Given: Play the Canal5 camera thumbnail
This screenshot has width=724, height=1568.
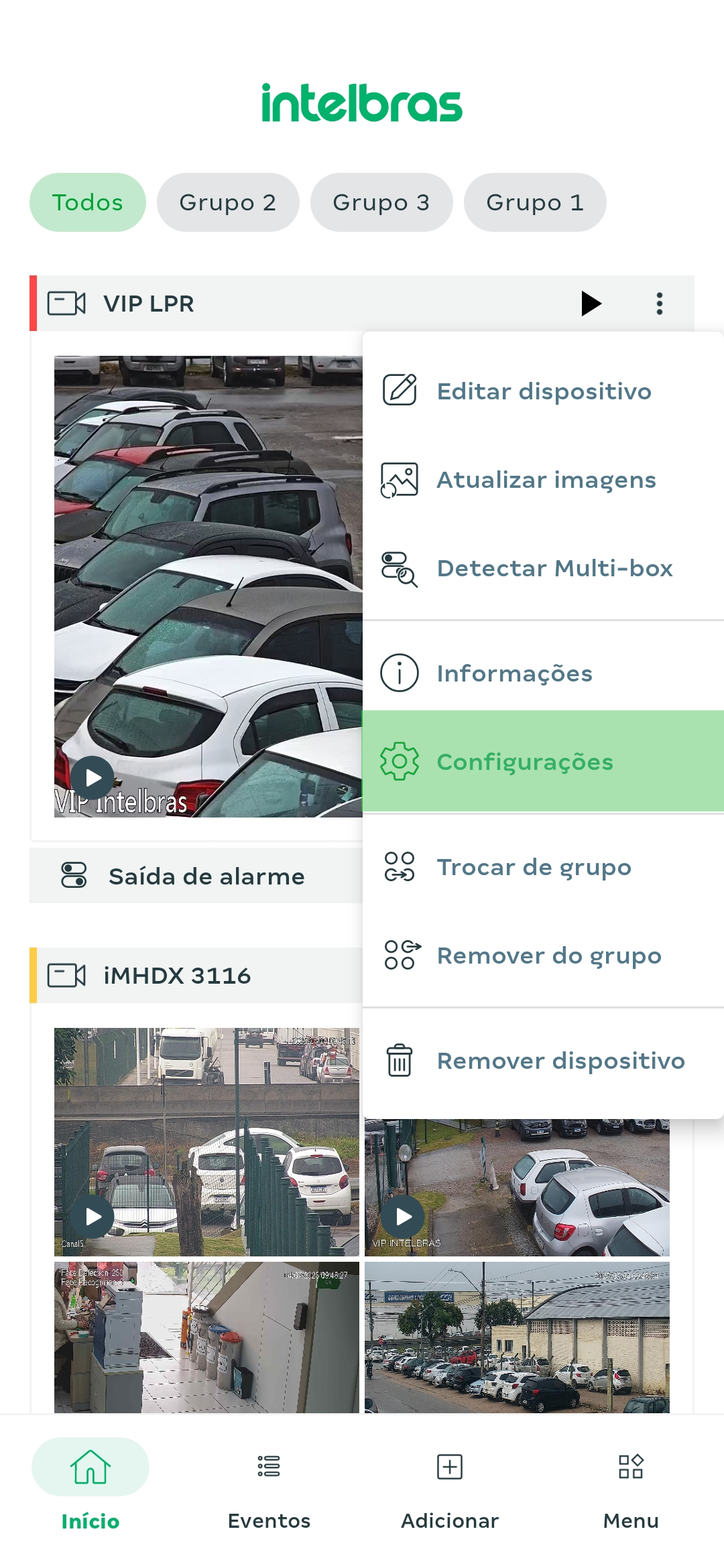Looking at the screenshot, I should click(x=94, y=1216).
